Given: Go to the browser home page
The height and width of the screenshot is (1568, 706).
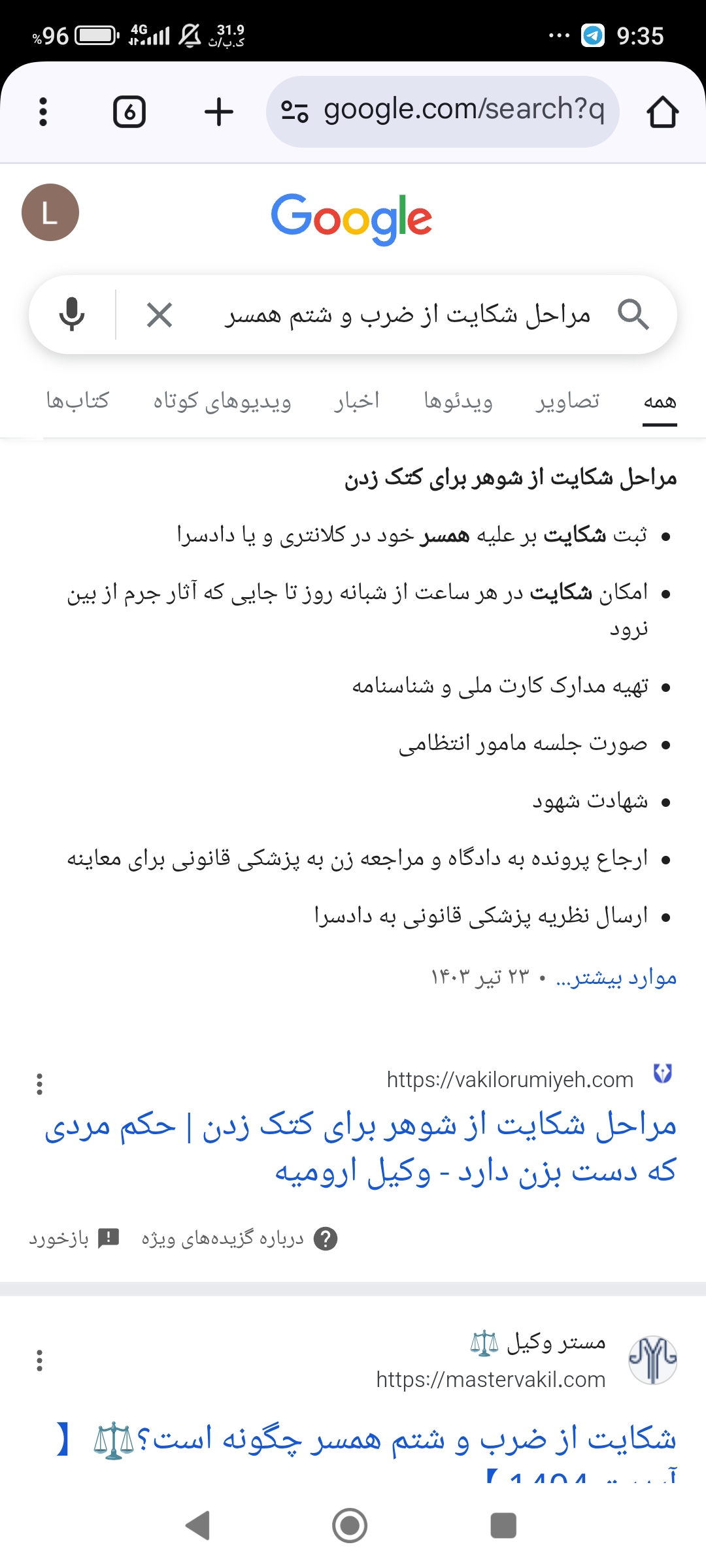Looking at the screenshot, I should coord(662,112).
